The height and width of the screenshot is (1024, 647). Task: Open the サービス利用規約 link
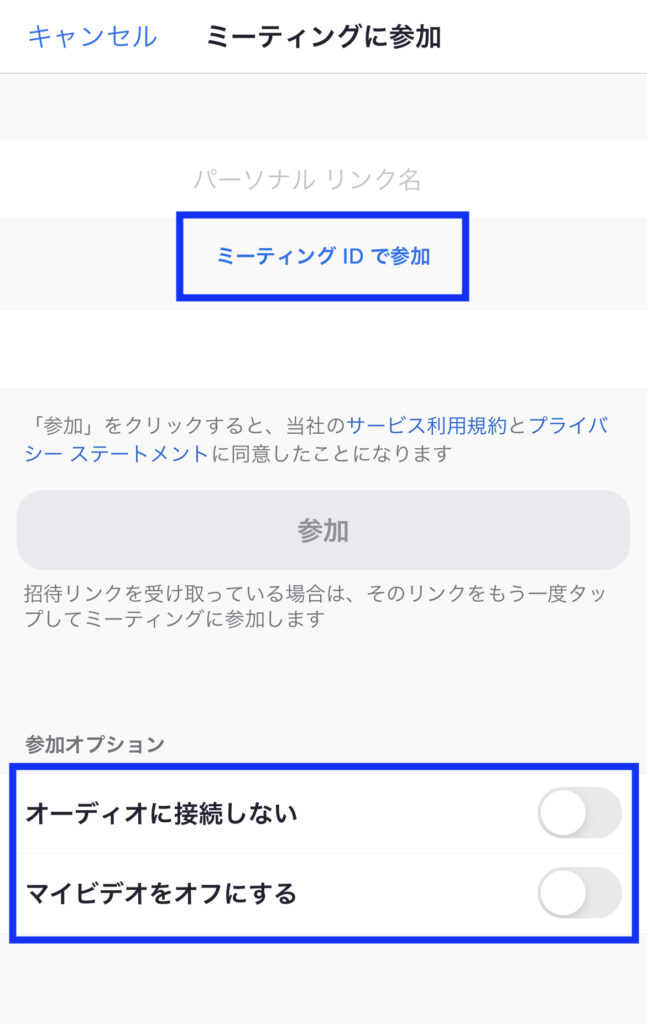click(427, 426)
